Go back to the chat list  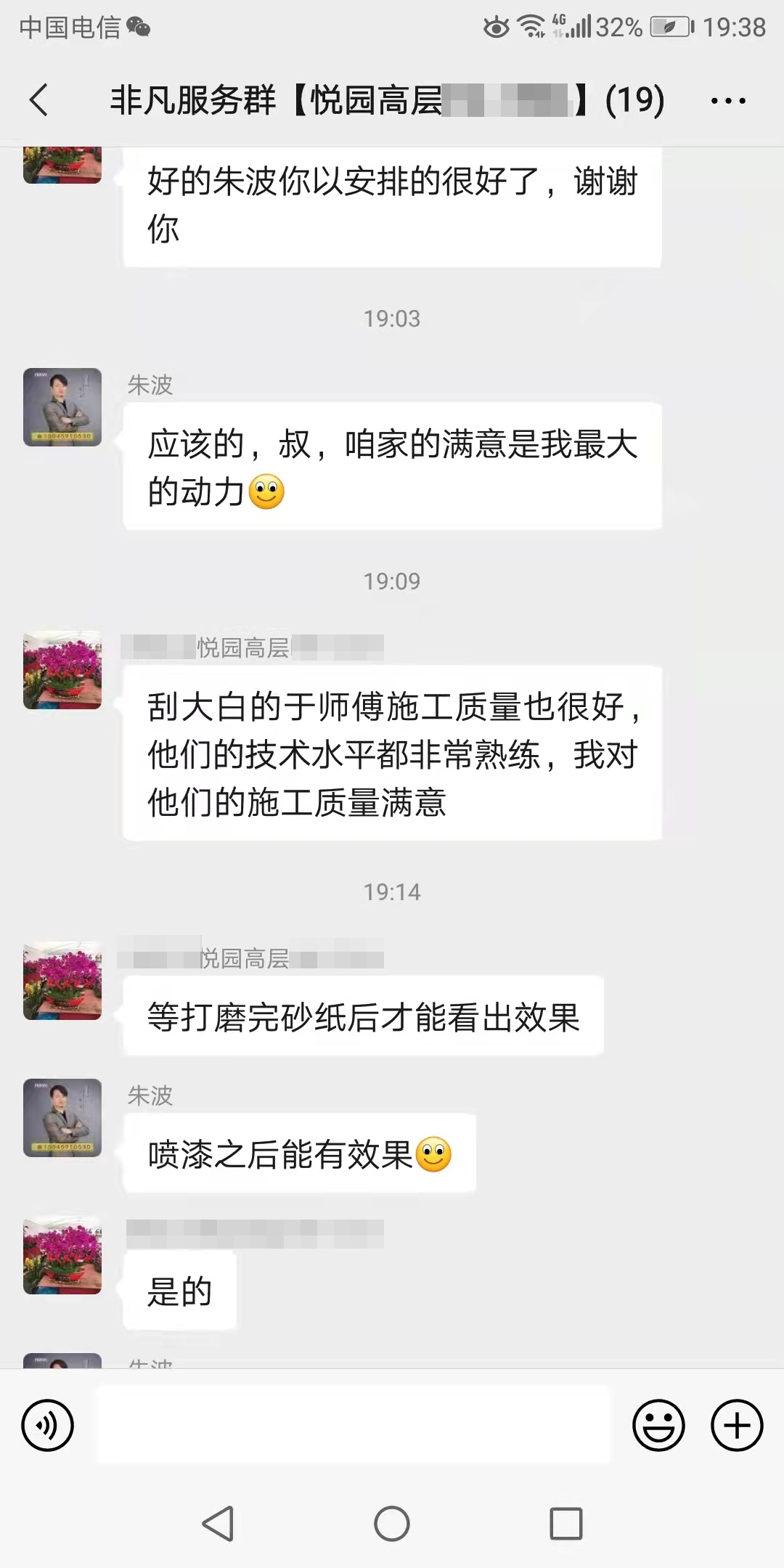point(39,99)
